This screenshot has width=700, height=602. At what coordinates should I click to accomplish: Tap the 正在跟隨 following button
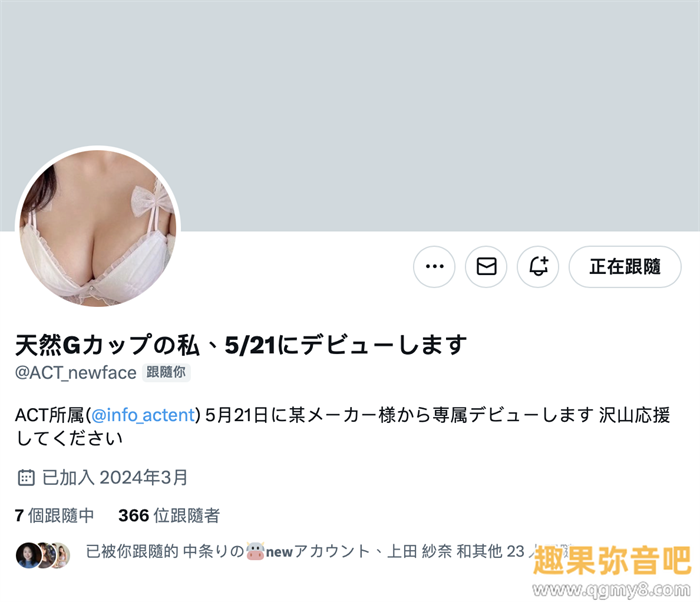click(625, 267)
